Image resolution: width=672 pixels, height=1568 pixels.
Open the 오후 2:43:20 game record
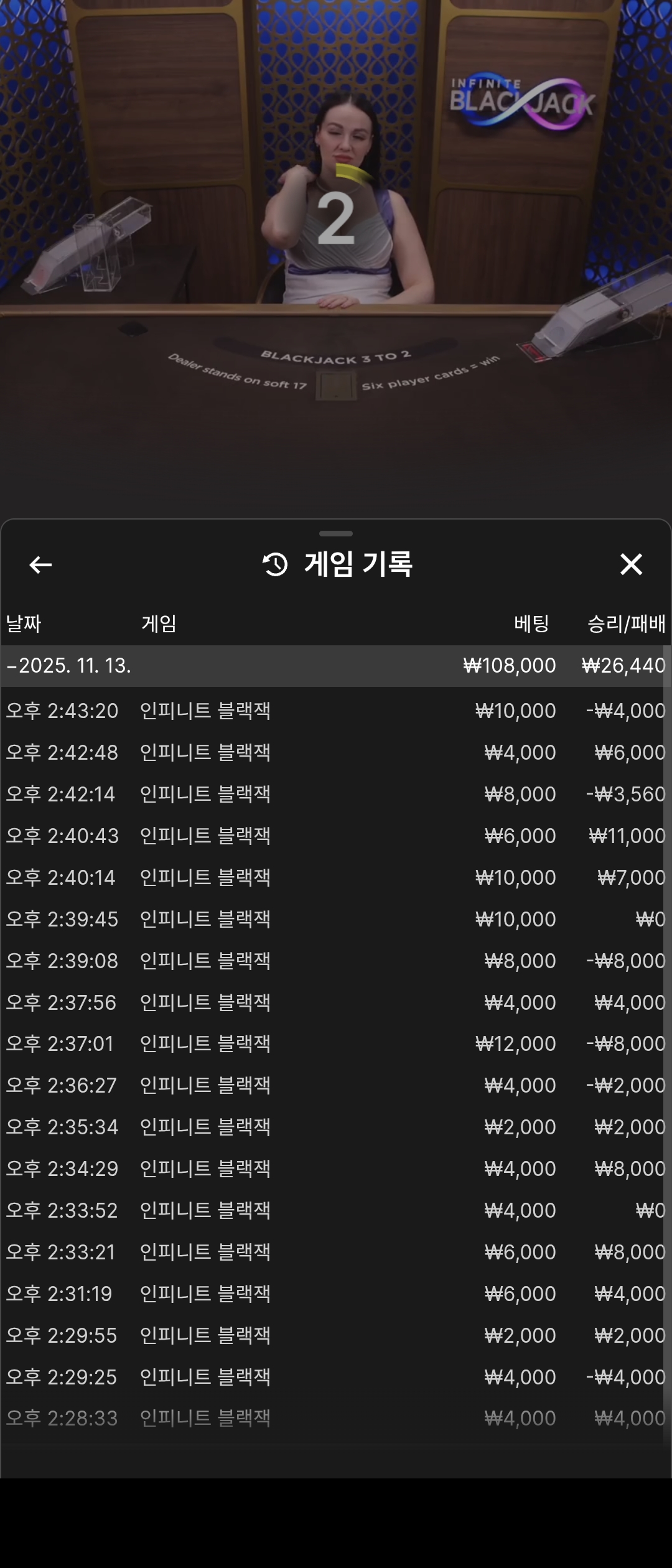point(335,711)
